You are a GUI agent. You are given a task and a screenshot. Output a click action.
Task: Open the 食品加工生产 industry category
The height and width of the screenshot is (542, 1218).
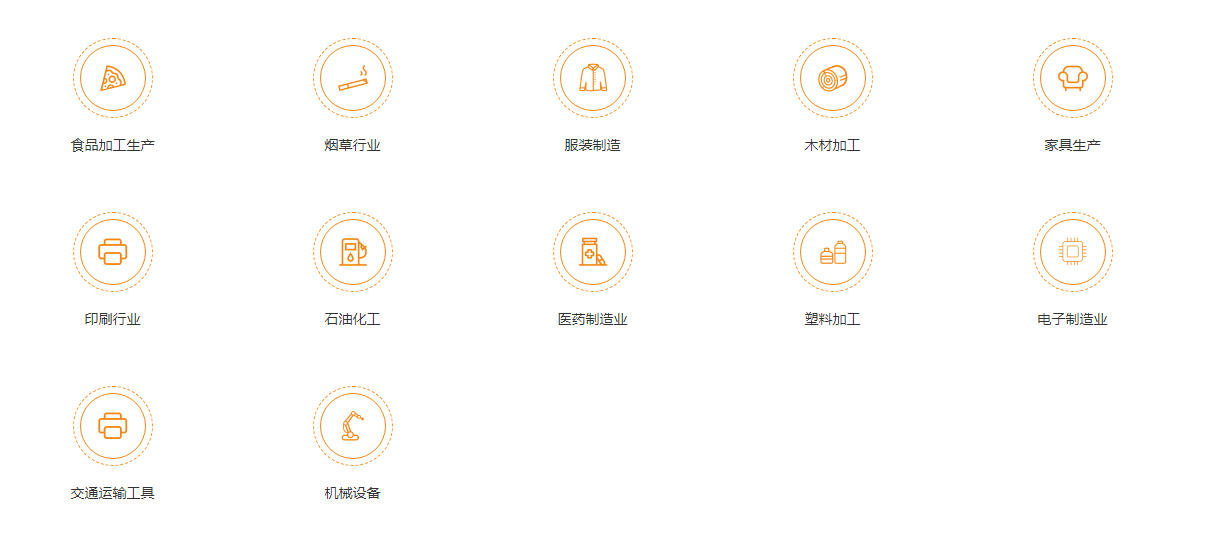pyautogui.click(x=113, y=79)
